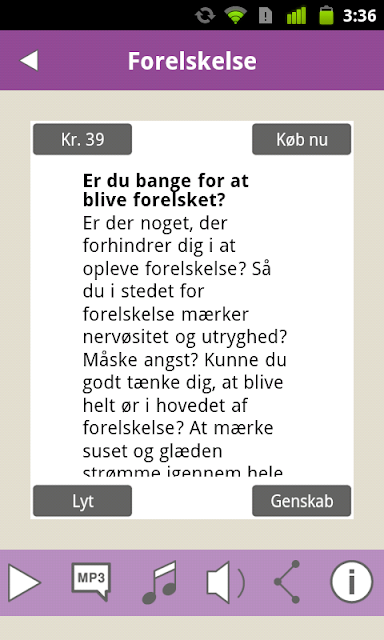384x640 pixels.
Task: Open the info icon
Action: tap(351, 582)
